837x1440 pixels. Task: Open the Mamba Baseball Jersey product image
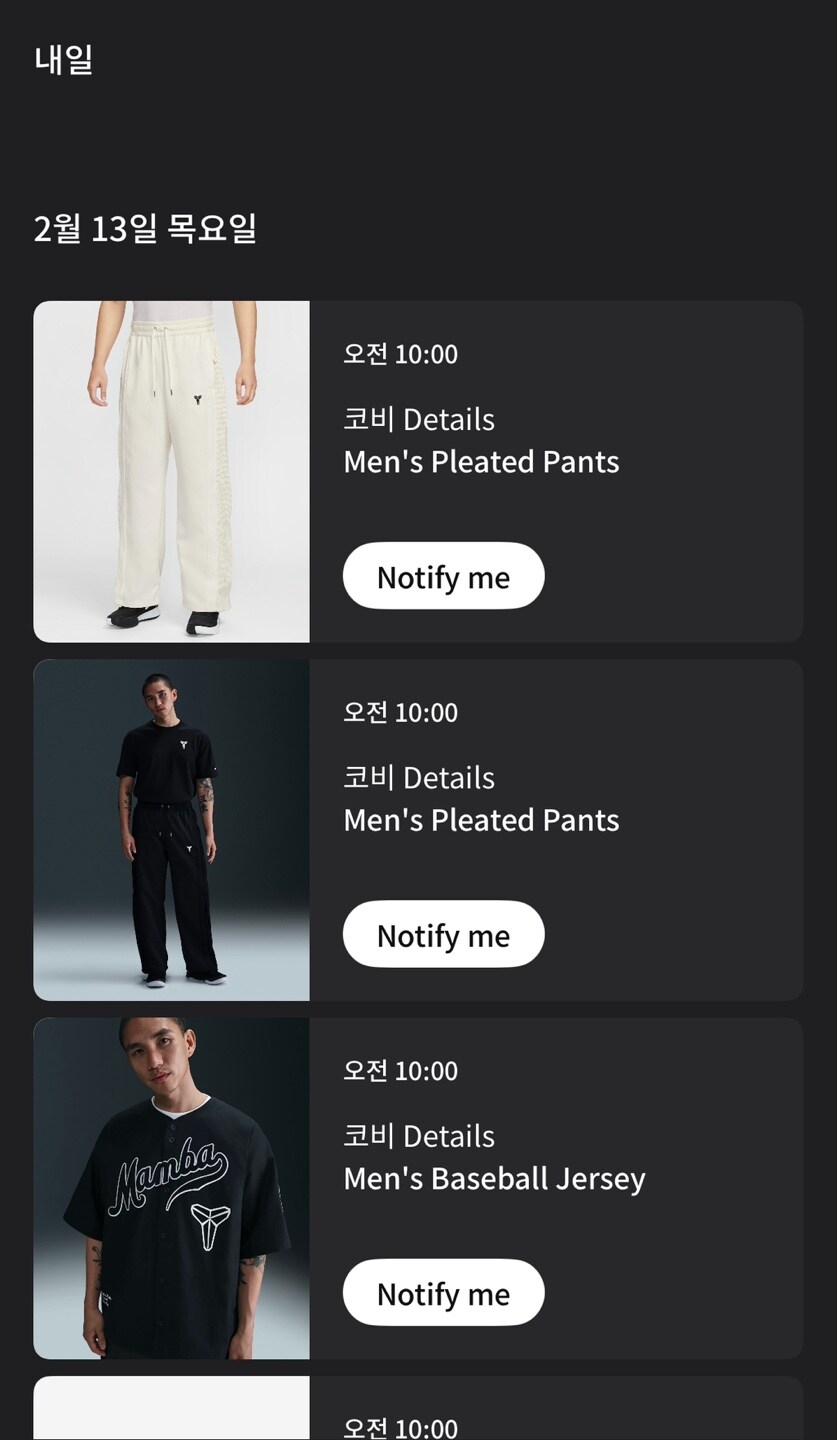pos(171,1187)
